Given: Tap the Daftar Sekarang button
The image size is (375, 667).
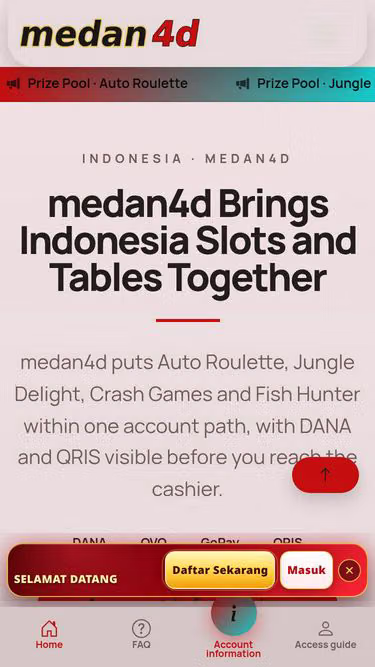Looking at the screenshot, I should coord(220,570).
